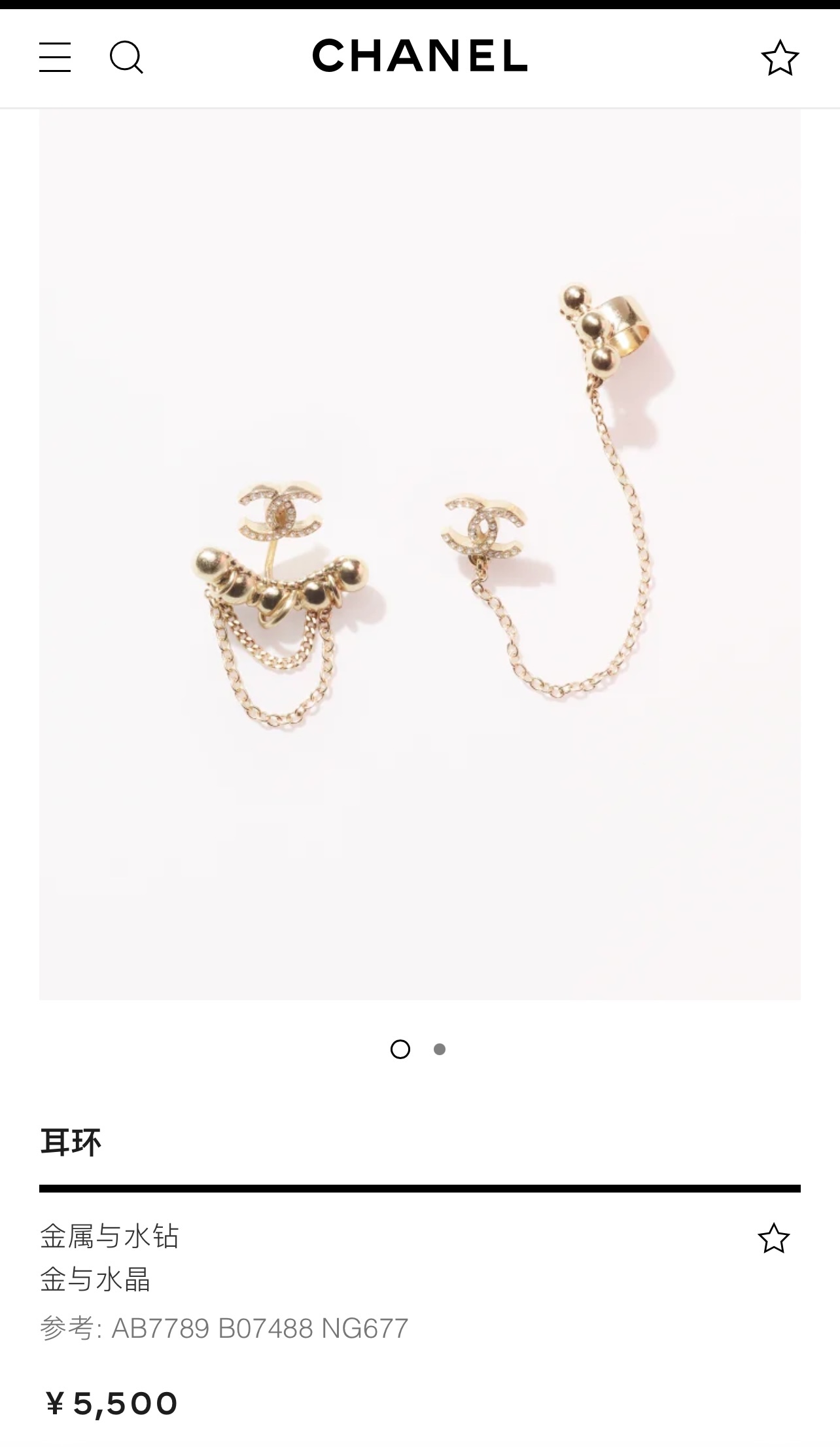Show the second product image dot

point(440,1049)
